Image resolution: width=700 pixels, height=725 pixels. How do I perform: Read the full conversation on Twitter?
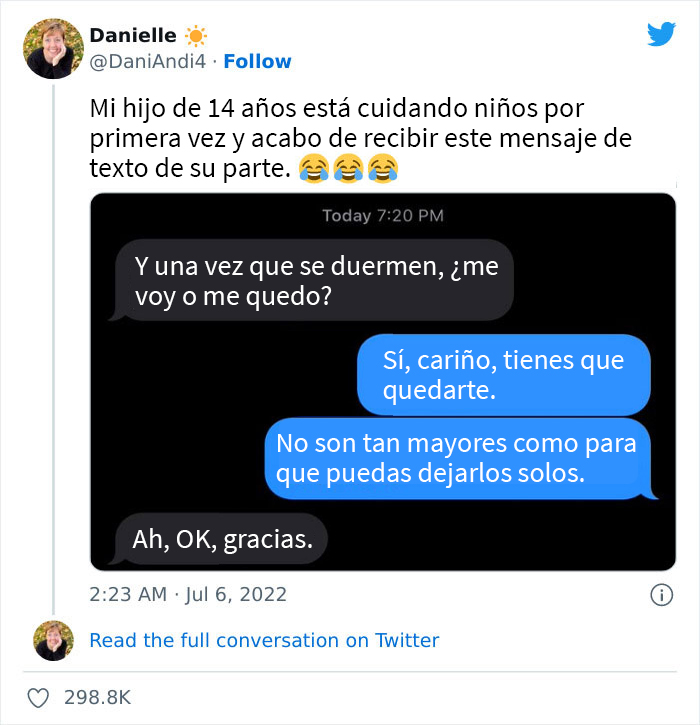[264, 640]
